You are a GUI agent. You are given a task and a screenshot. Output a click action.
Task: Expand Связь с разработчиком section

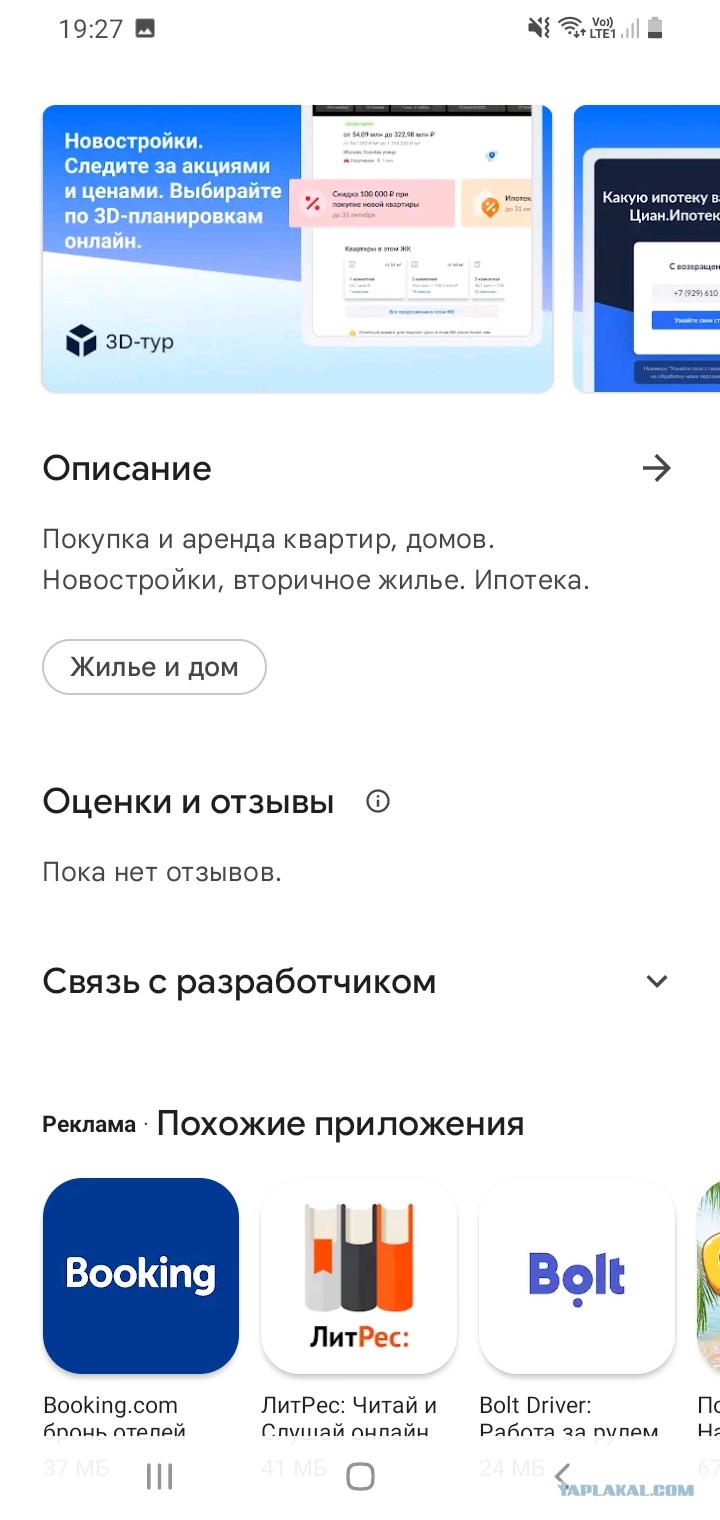tap(656, 981)
